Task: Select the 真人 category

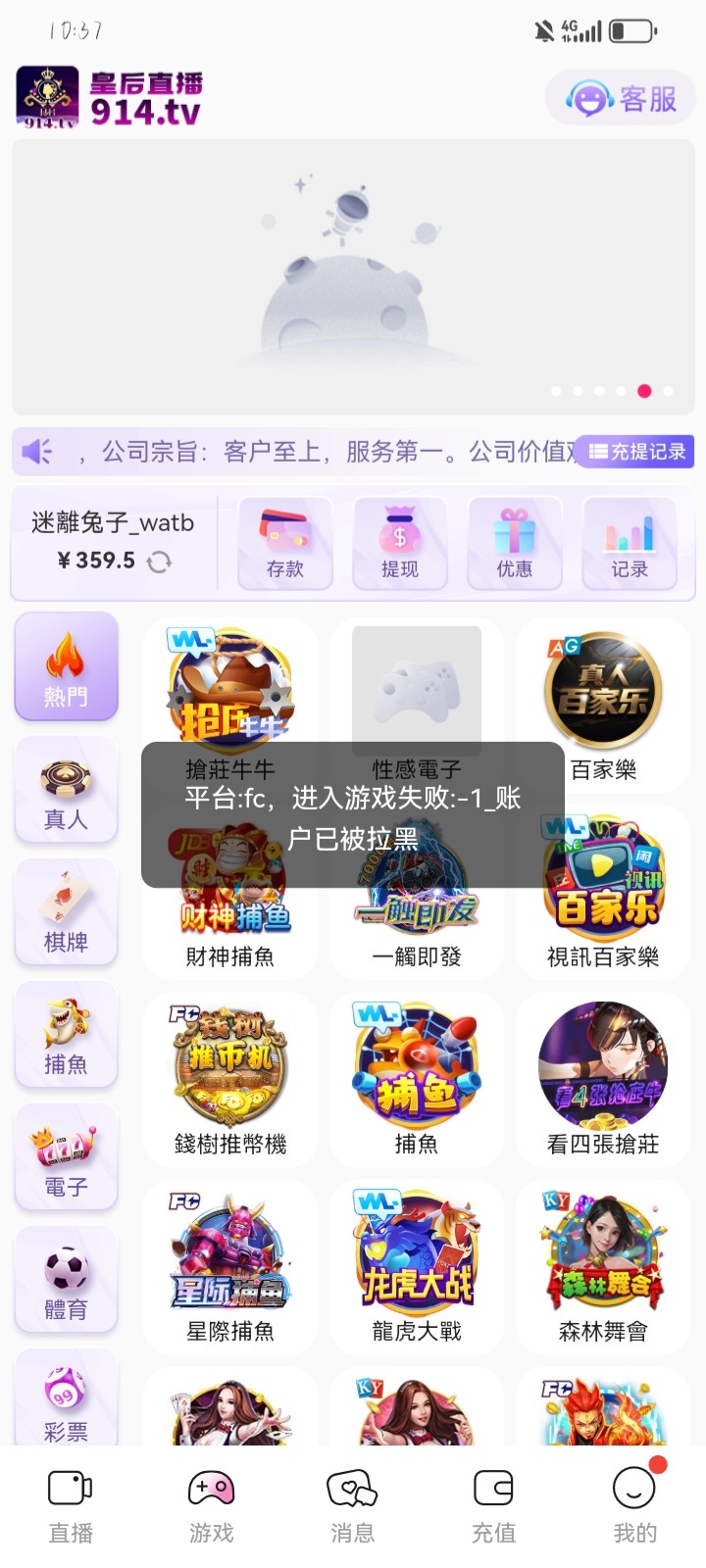Action: [x=66, y=791]
